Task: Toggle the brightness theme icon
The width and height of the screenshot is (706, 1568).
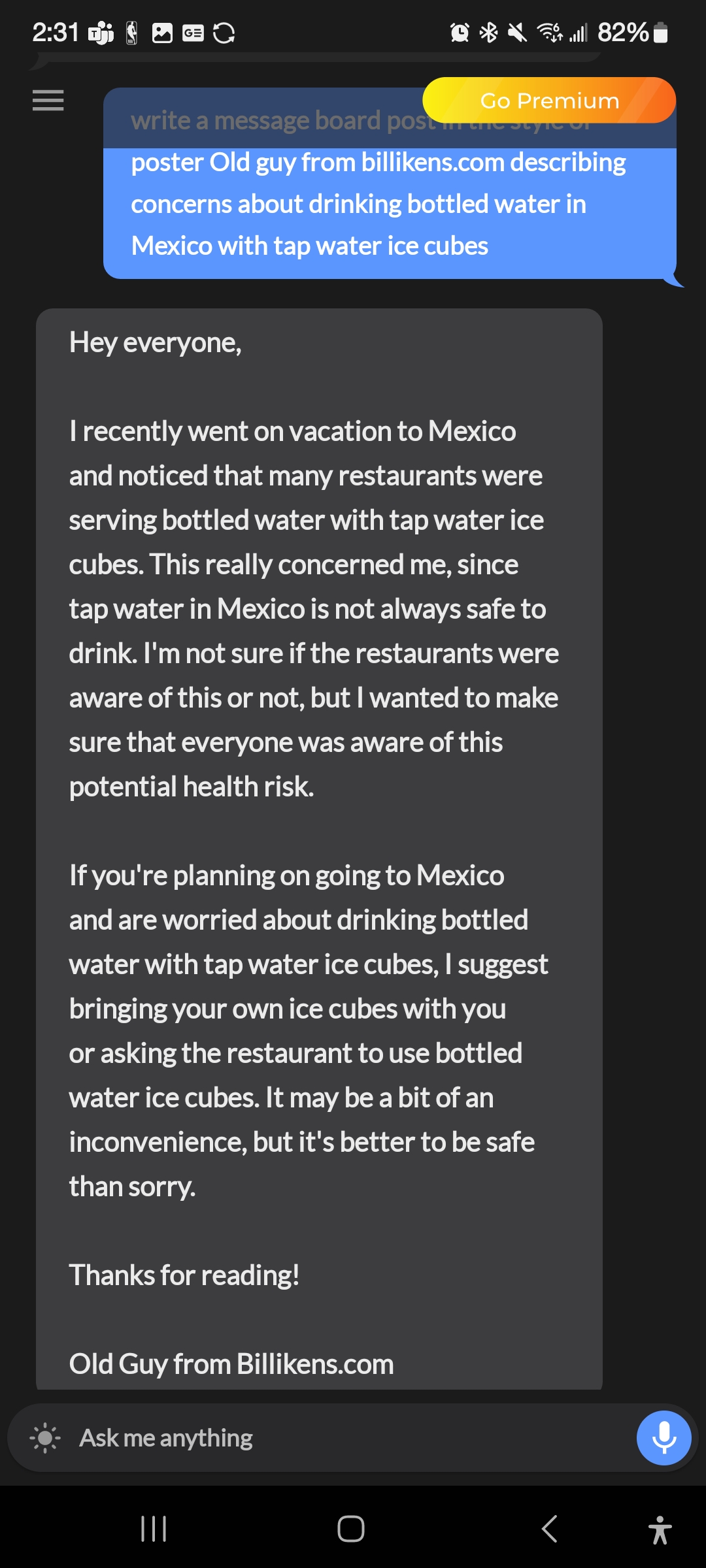Action: click(x=45, y=1438)
